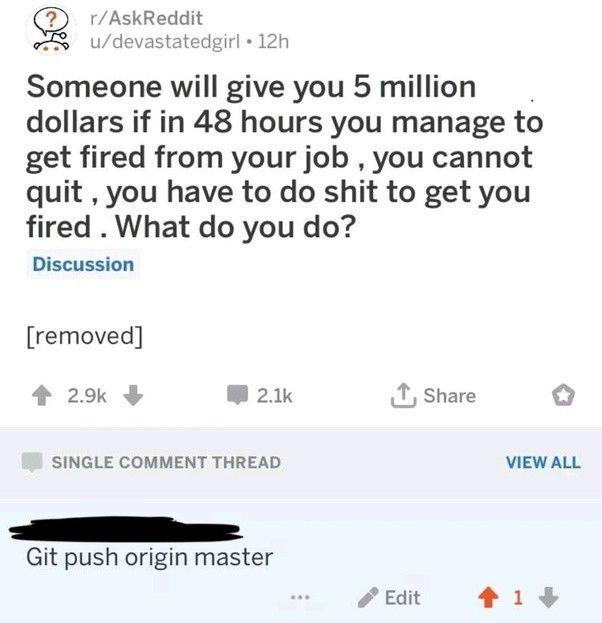Open the r/AskReddit subreddit

pyautogui.click(x=130, y=20)
